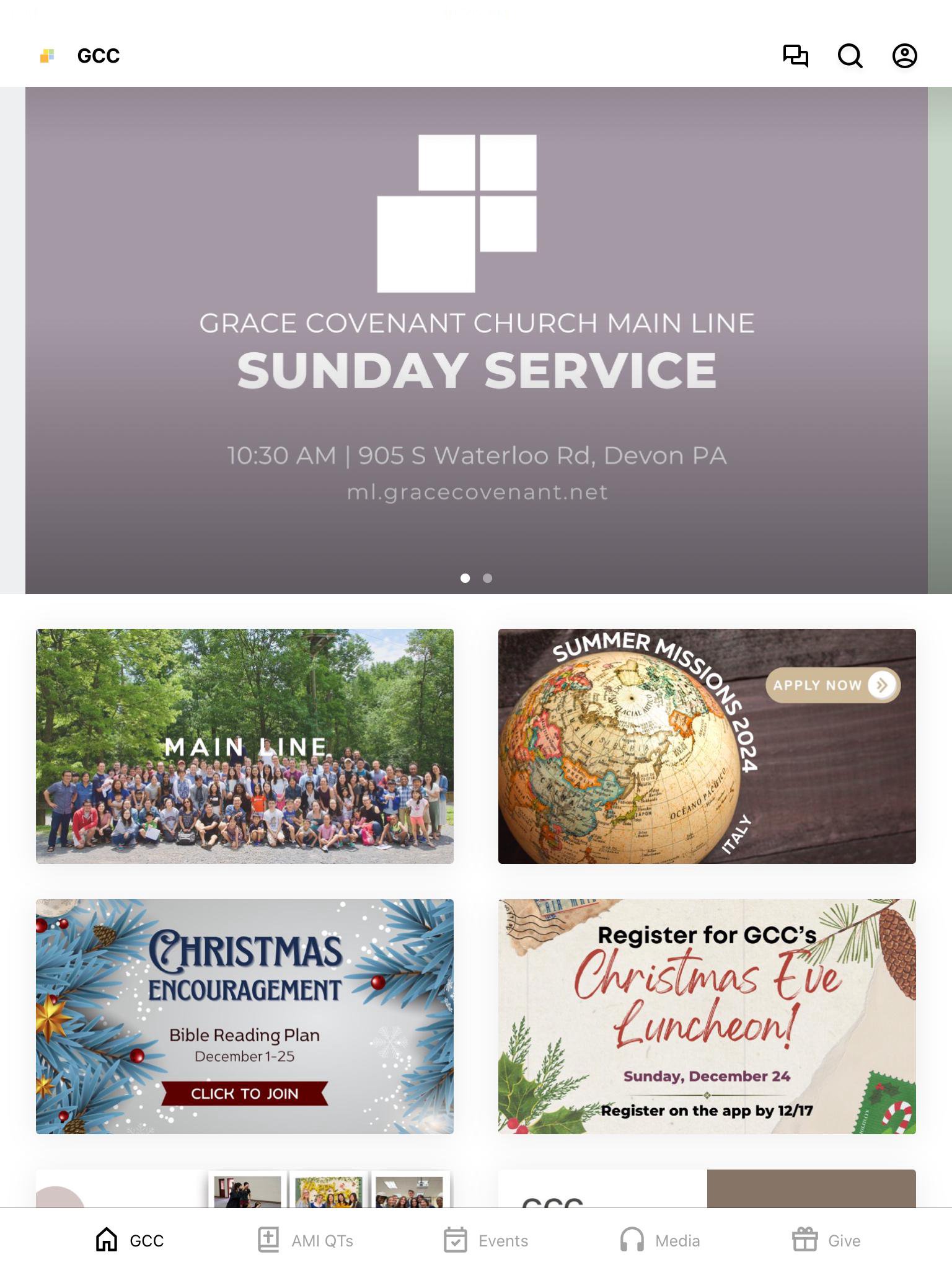The image size is (952, 1270).
Task: Open the Main Line group photo card
Action: point(245,746)
